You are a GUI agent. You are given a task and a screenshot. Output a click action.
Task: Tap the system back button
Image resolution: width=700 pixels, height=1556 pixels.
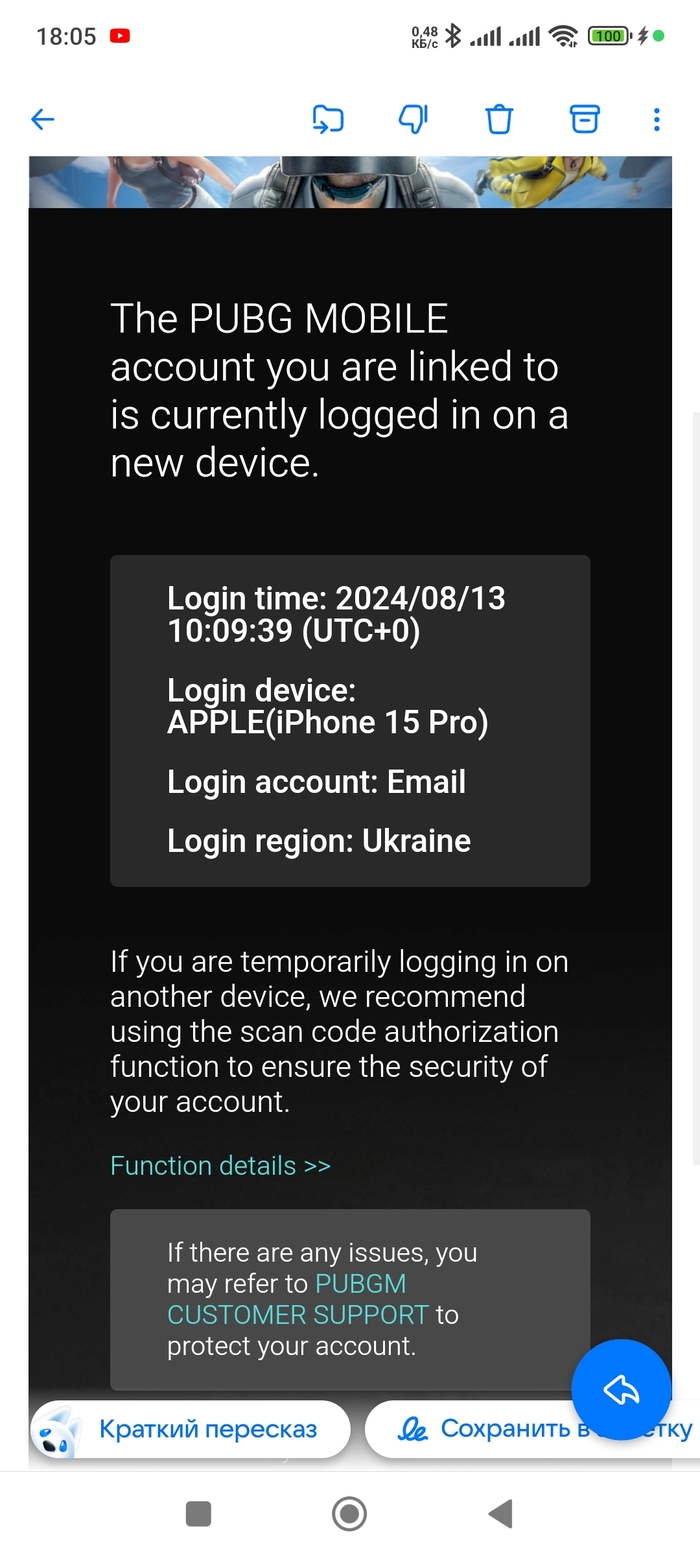point(500,1514)
